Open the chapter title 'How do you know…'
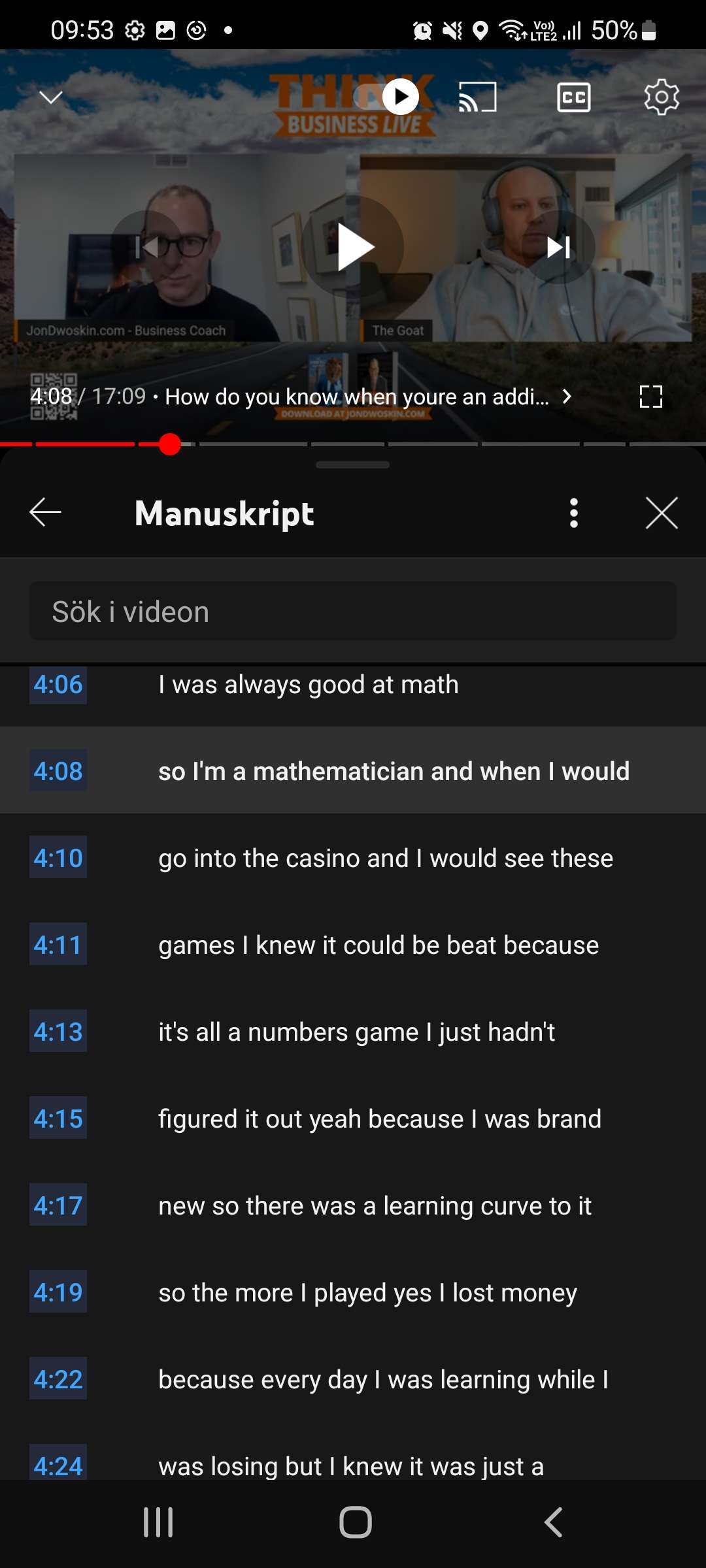The image size is (706, 1568). [366, 396]
